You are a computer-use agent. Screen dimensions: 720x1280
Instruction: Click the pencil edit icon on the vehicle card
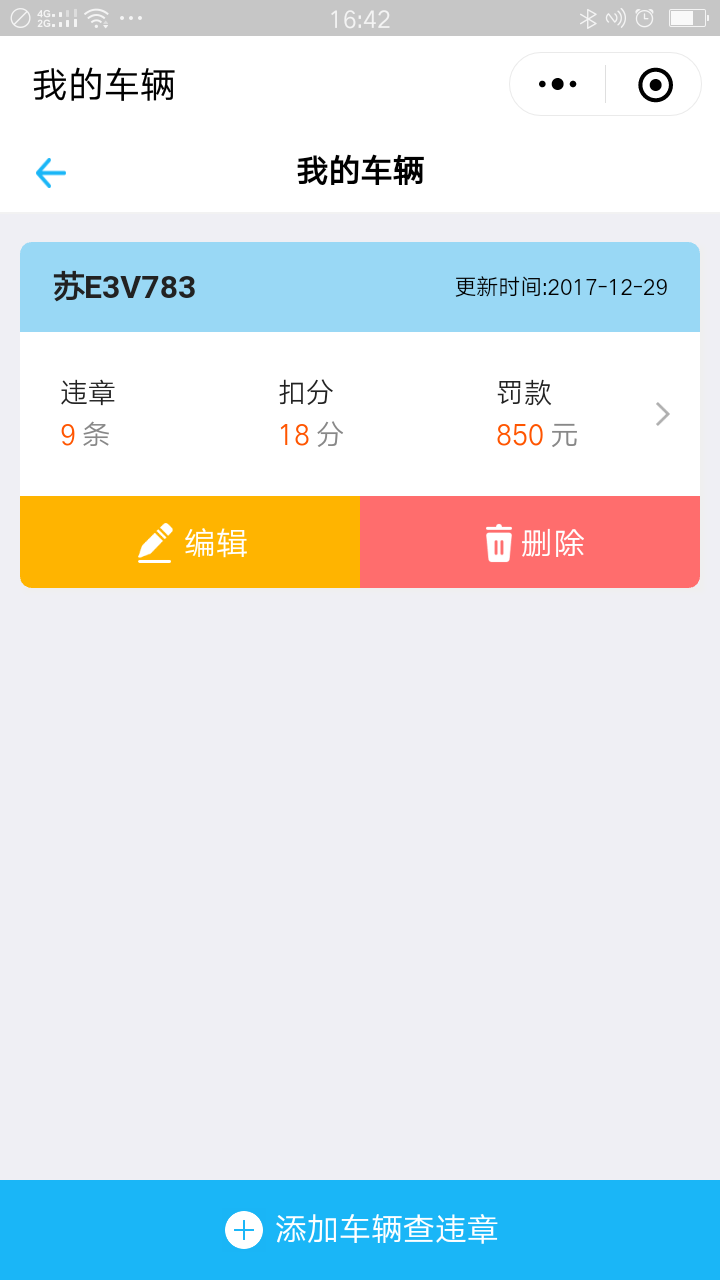(154, 541)
